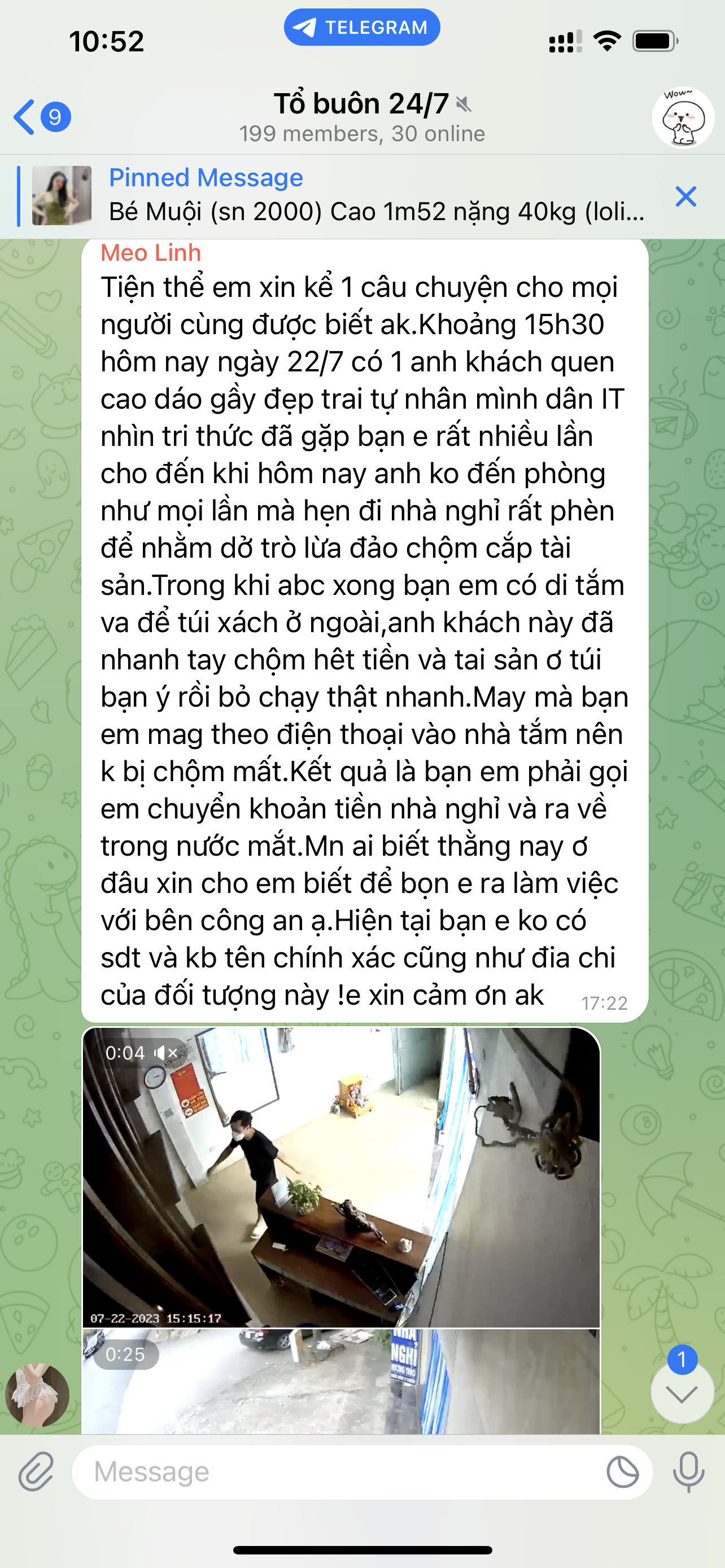The image size is (725, 1568).
Task: Attach a file with the paperclip
Action: pos(37,1472)
